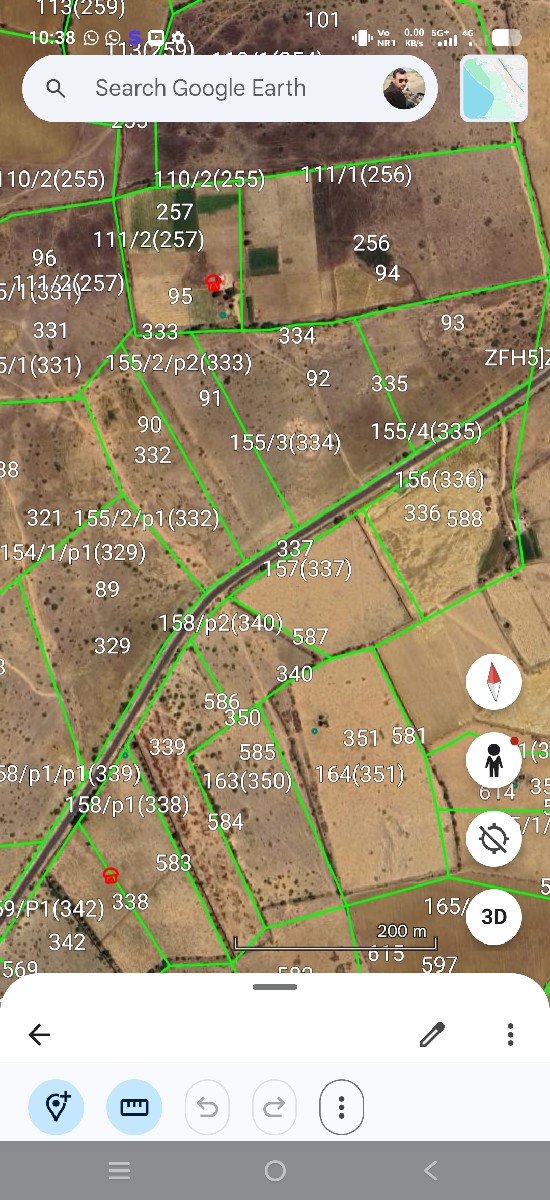Redo the last action
550x1200 pixels.
[274, 1107]
